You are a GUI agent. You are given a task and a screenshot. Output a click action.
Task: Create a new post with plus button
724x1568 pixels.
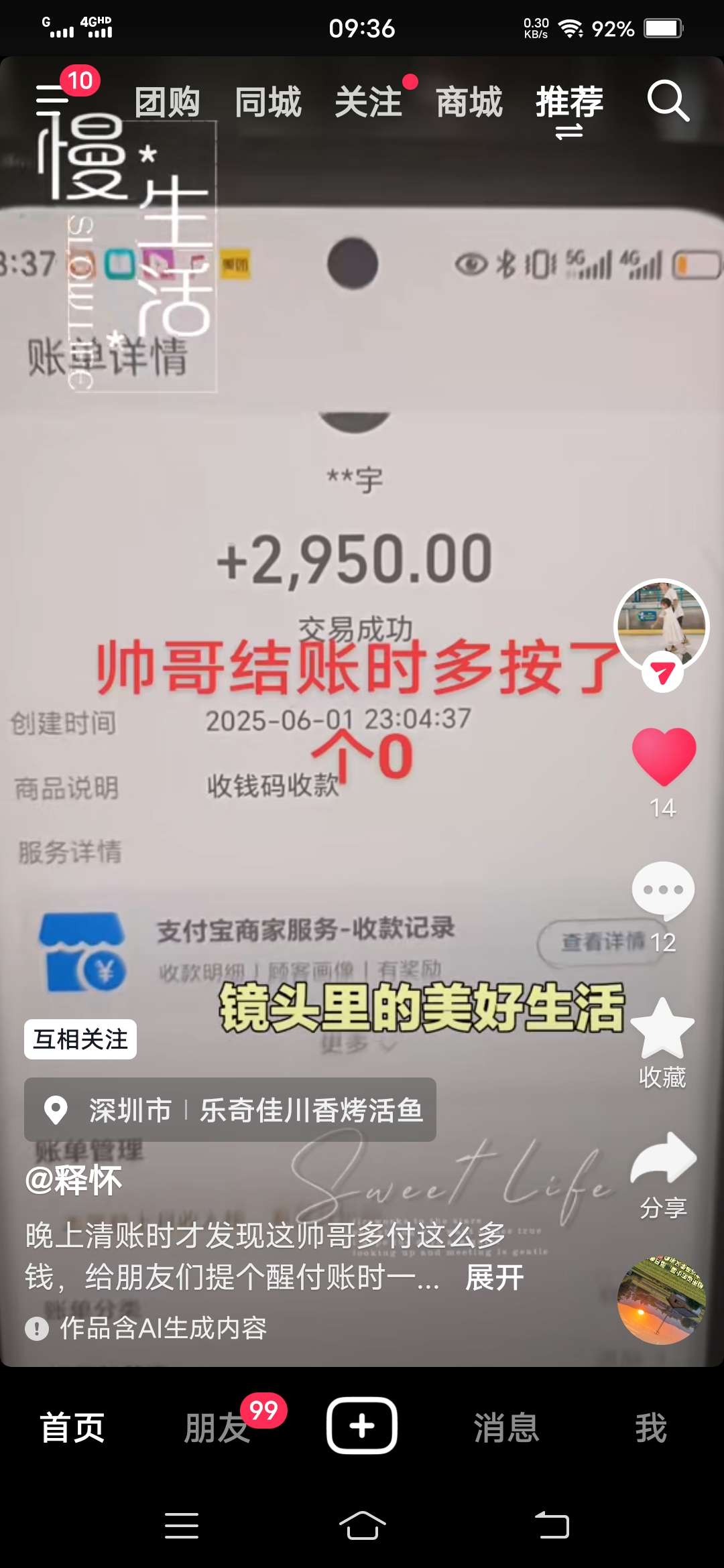[362, 1425]
